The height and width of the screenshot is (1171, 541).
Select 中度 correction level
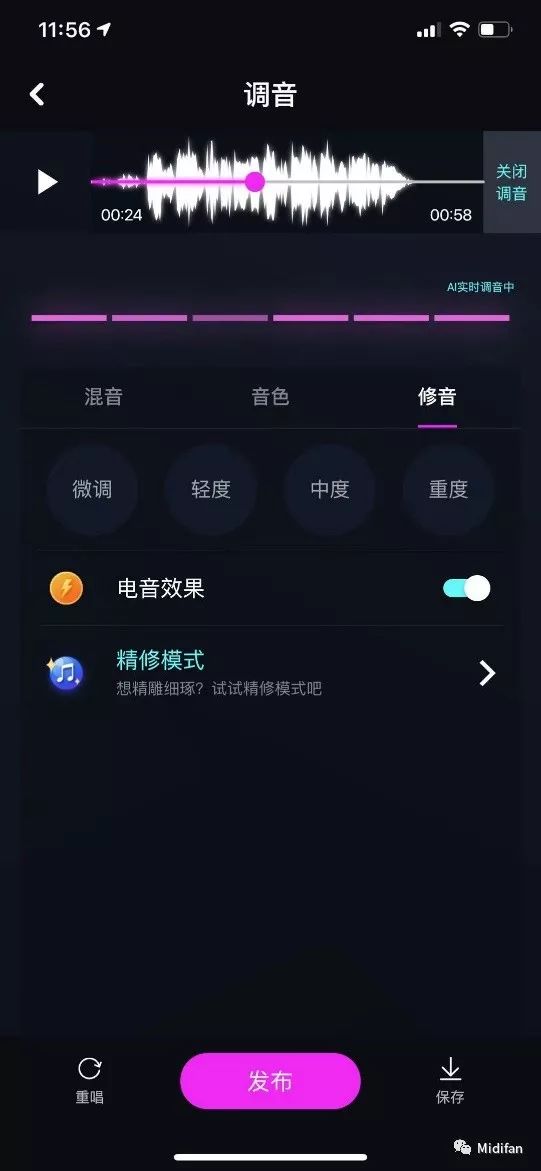coord(330,489)
